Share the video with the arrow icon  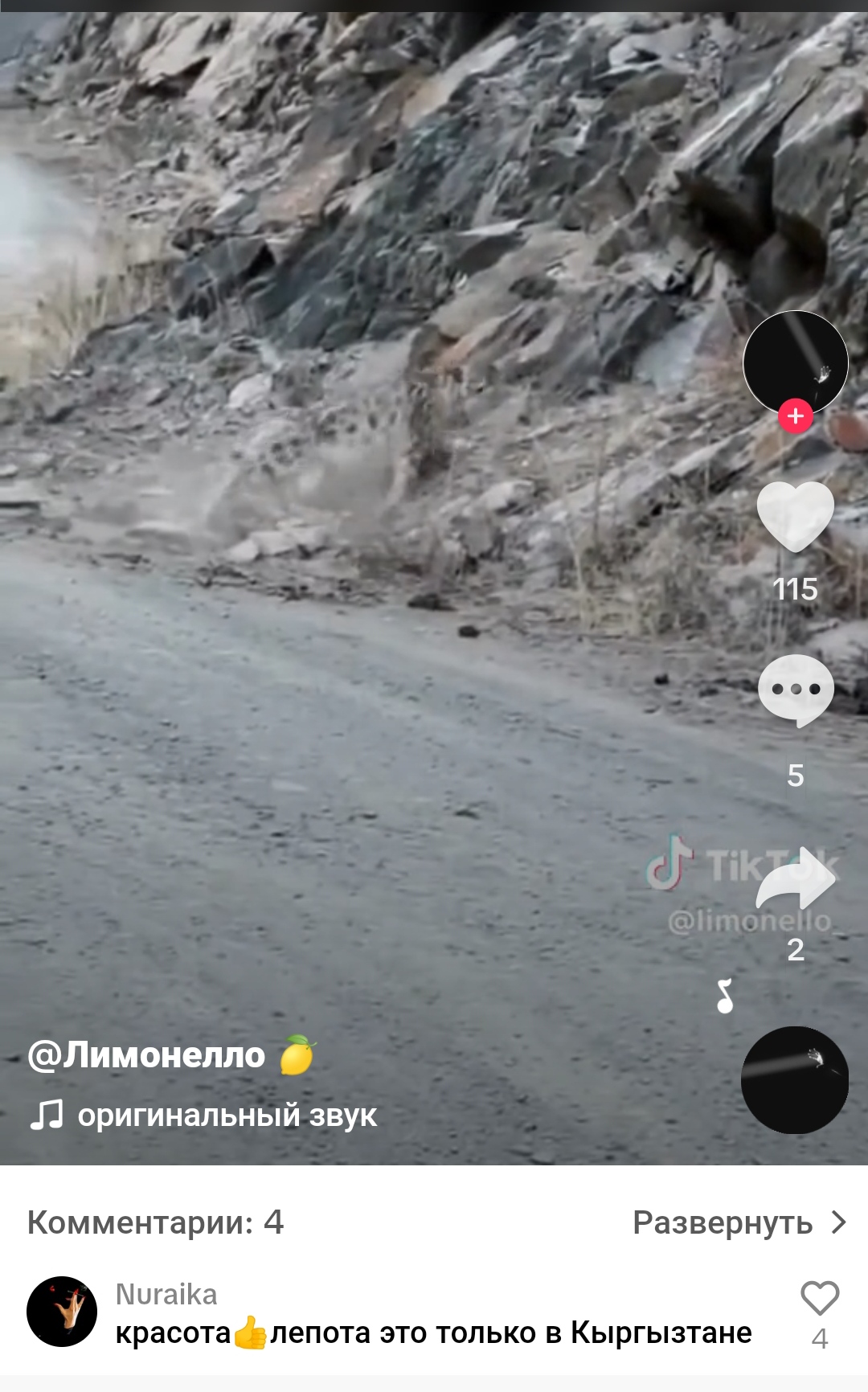tap(795, 878)
